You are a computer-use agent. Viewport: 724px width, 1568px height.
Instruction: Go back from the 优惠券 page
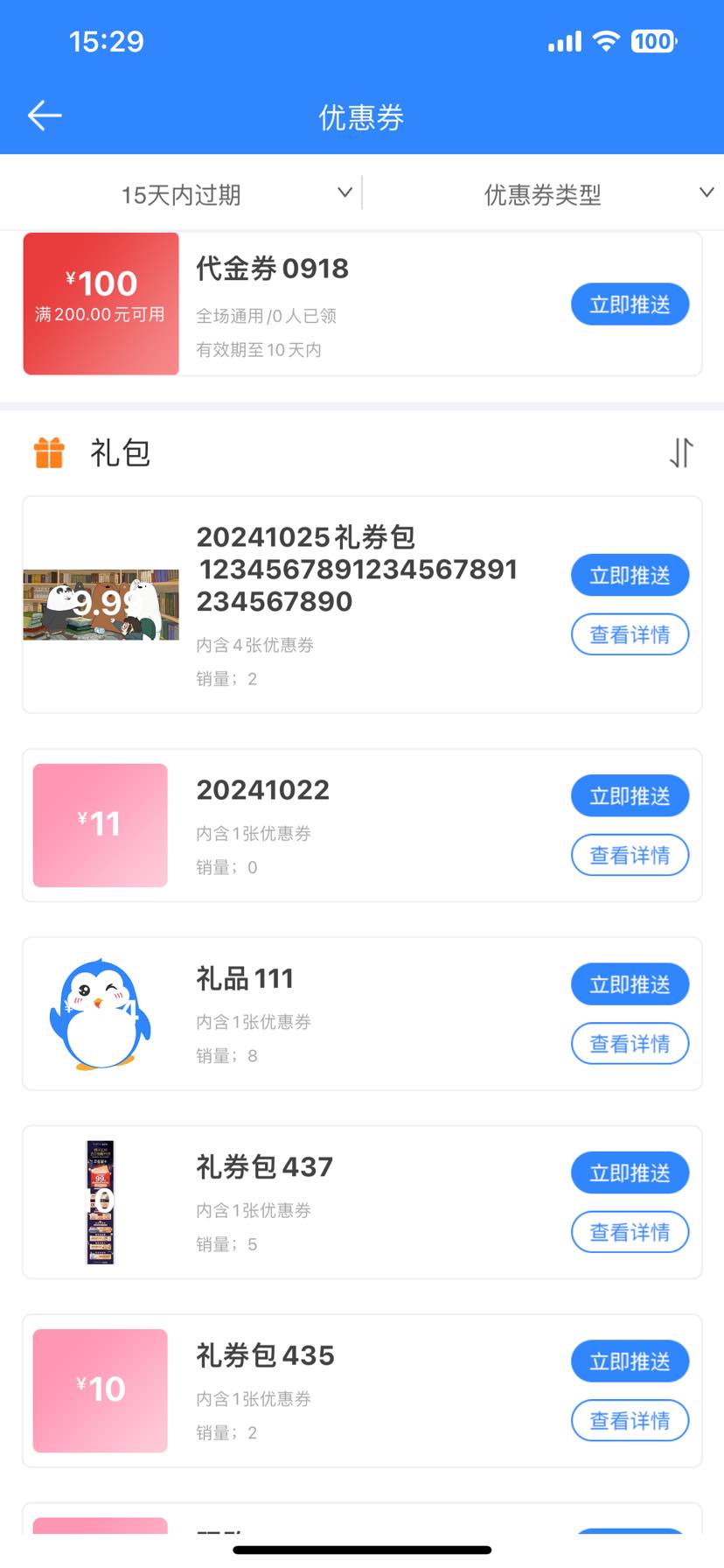click(44, 115)
